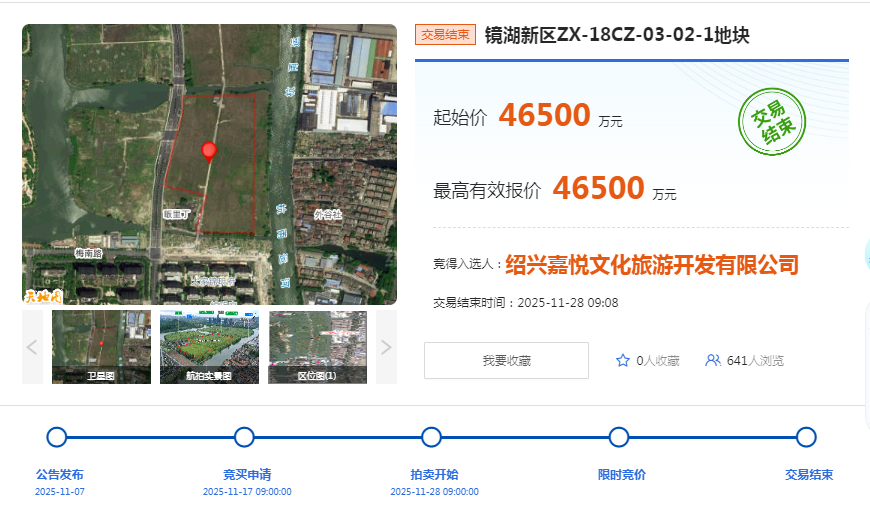Select the 卫星图 thumbnail
The image size is (870, 514).
[101, 346]
